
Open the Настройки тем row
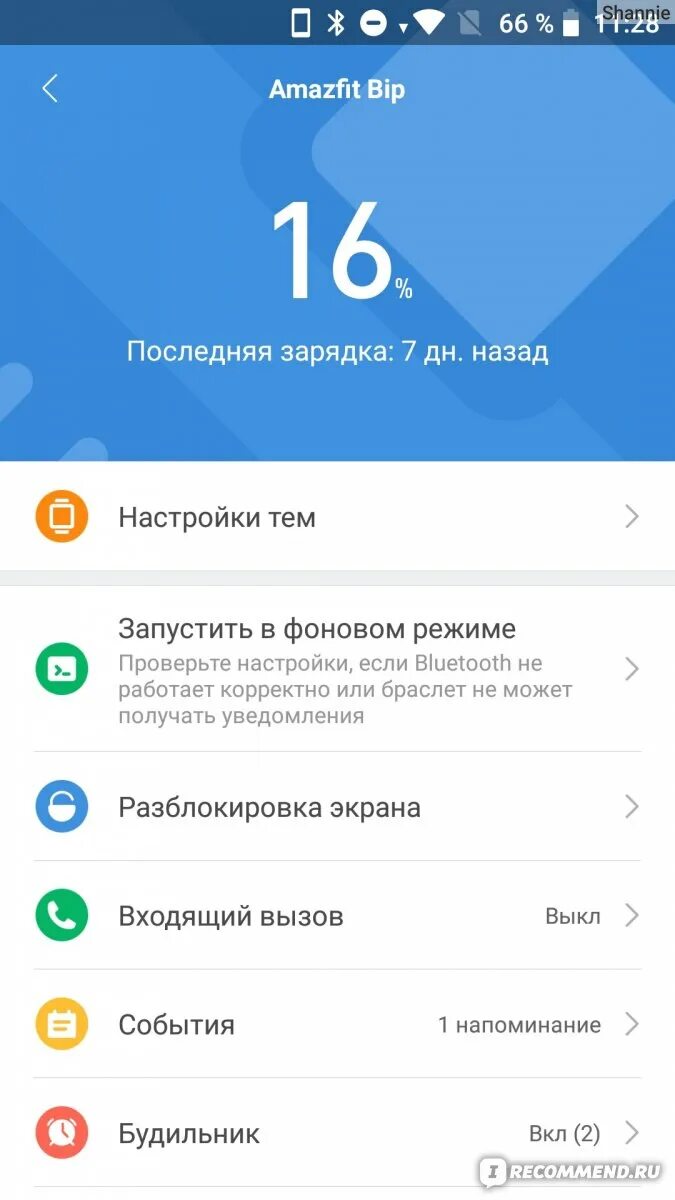pos(337,517)
